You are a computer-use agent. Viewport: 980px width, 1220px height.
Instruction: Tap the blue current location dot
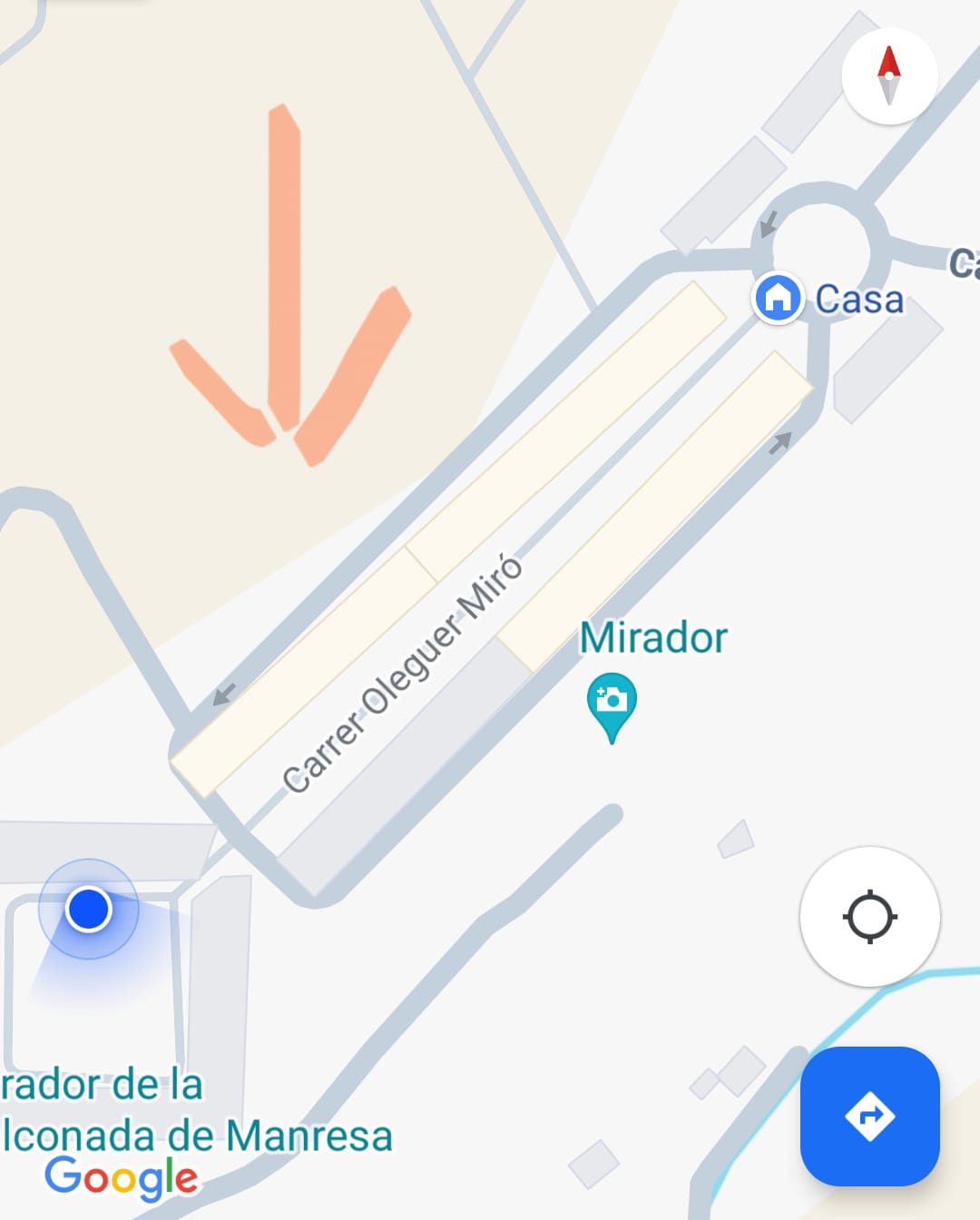point(89,907)
